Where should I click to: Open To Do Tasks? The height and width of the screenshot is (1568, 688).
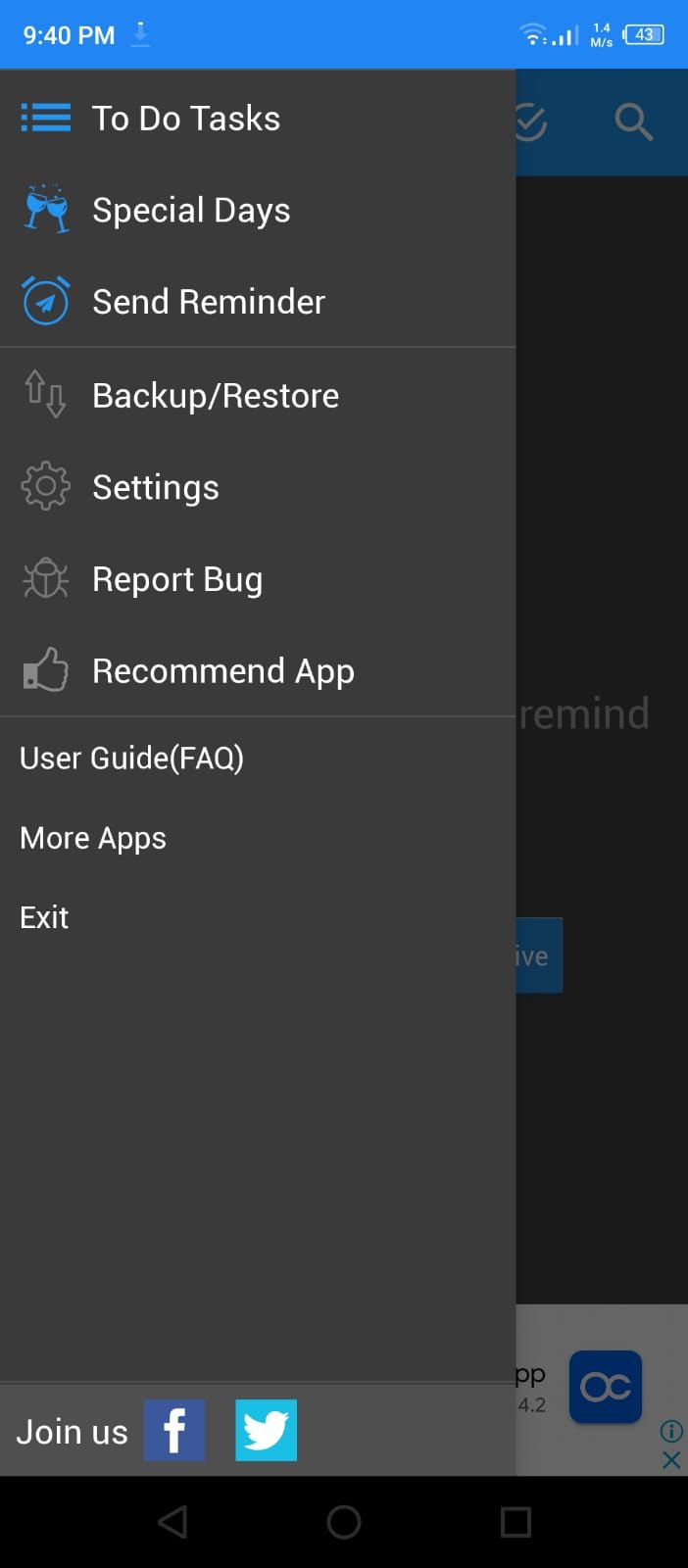click(186, 119)
